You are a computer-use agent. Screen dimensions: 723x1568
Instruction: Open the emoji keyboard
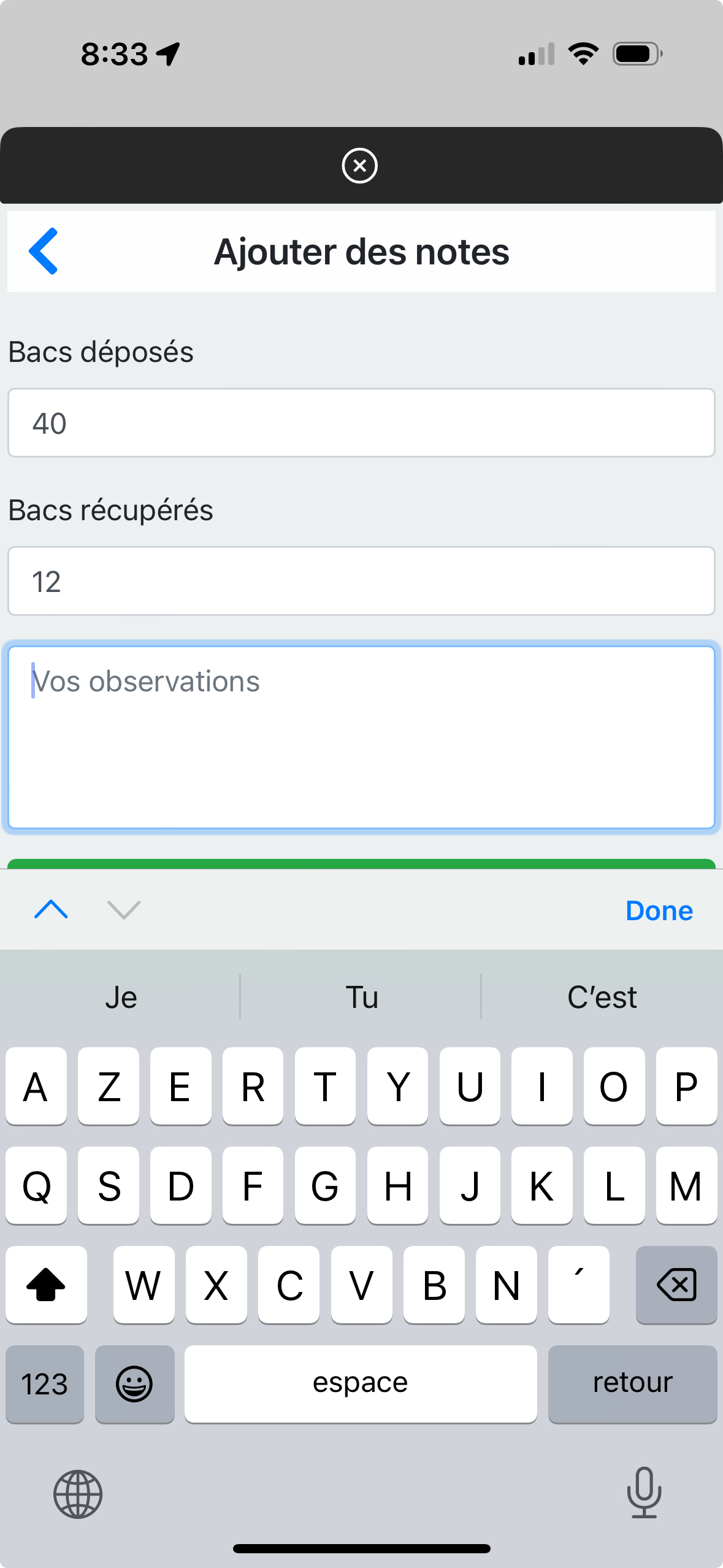click(x=134, y=1384)
